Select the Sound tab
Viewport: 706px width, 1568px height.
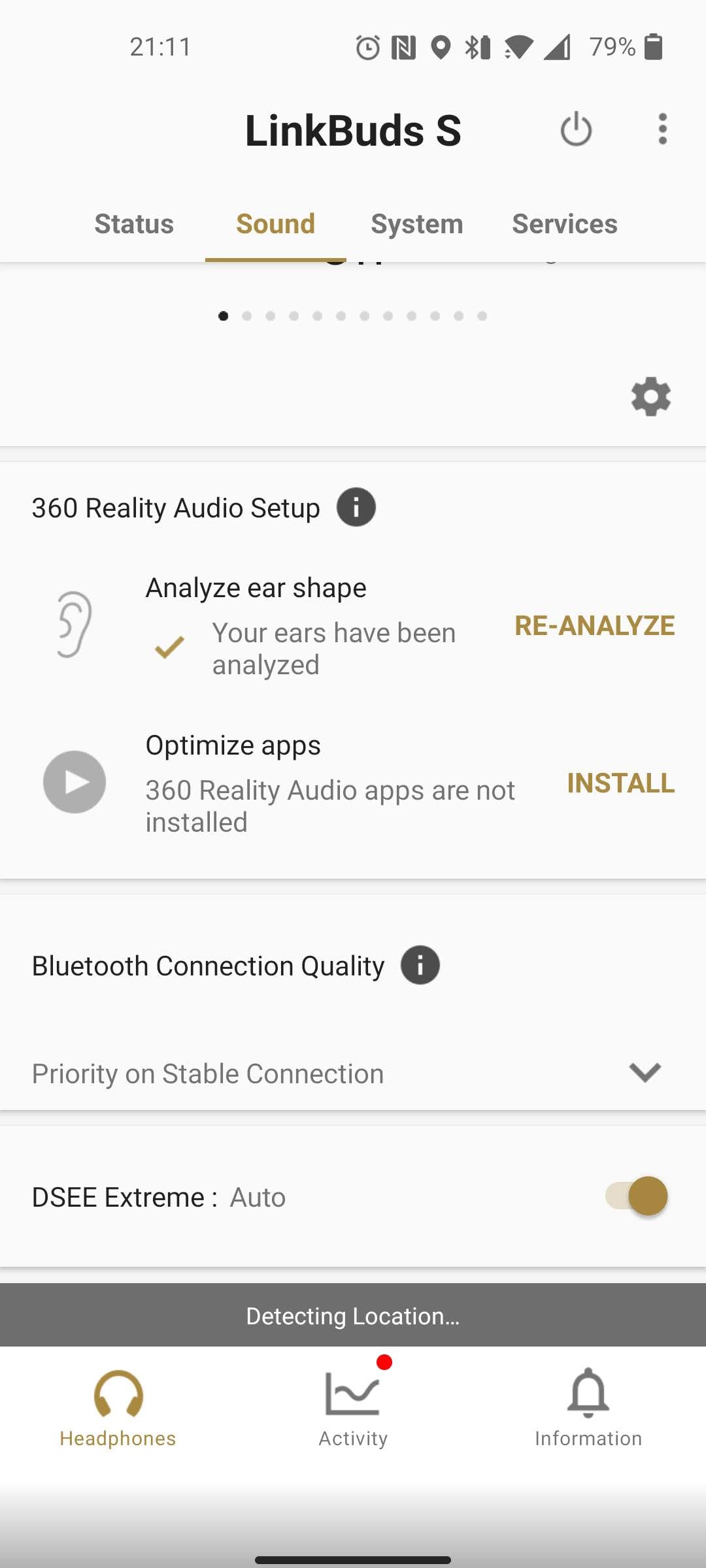pyautogui.click(x=275, y=224)
